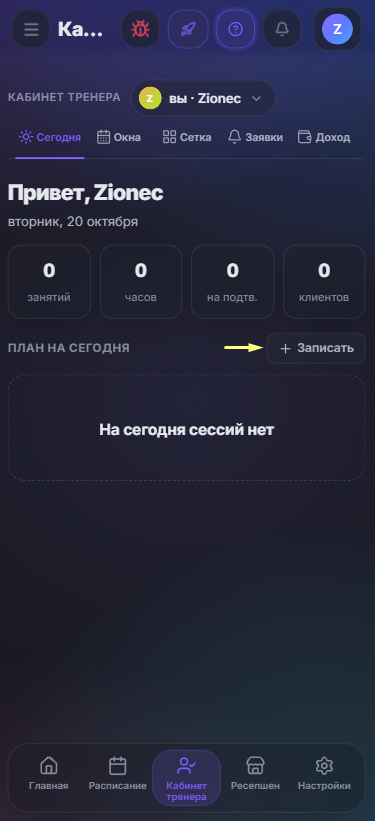
Task: Open the Заявки tab
Action: point(256,138)
